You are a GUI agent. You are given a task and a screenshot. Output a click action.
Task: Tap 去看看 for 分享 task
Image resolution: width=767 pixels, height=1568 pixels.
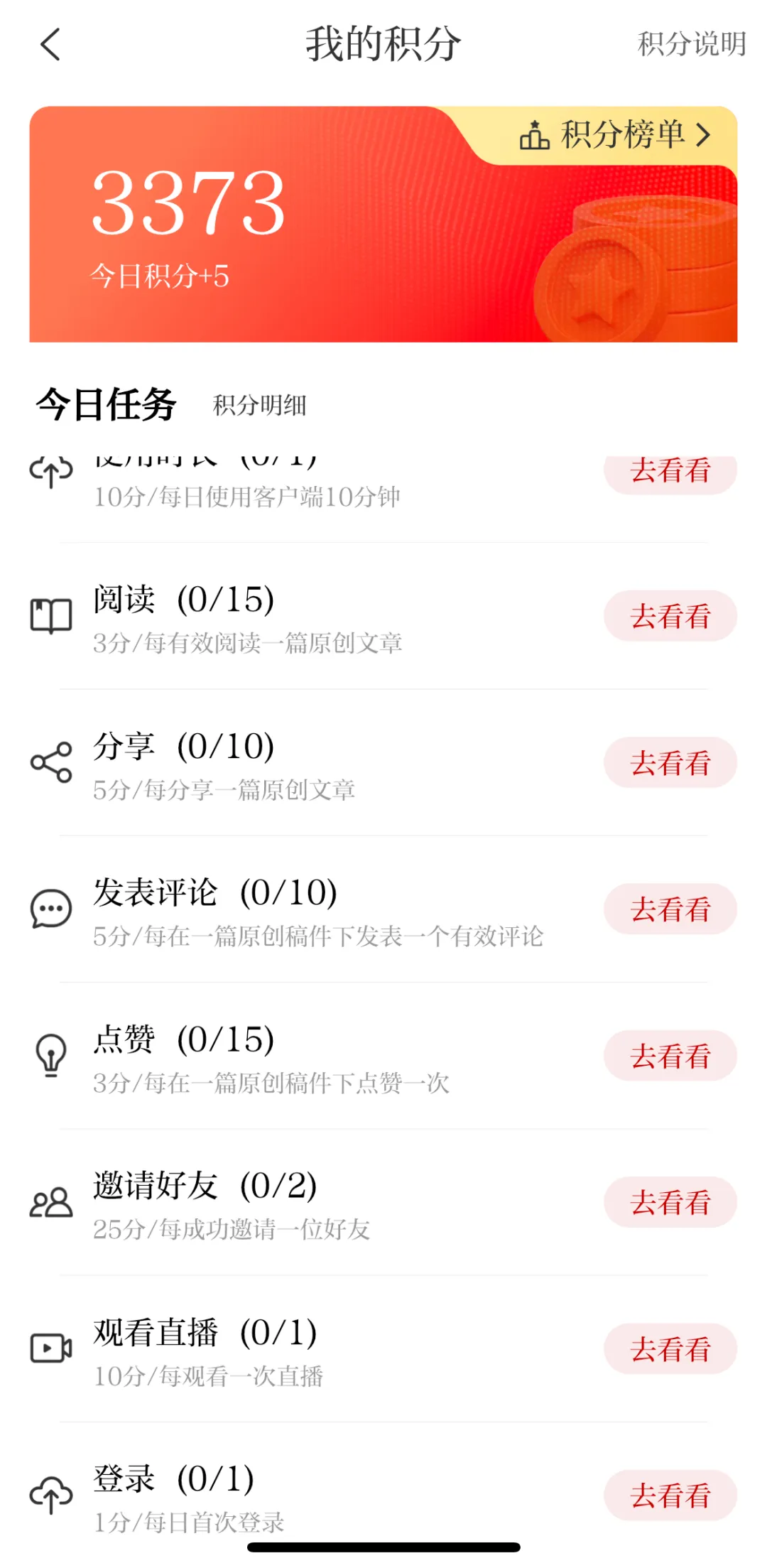coord(670,763)
